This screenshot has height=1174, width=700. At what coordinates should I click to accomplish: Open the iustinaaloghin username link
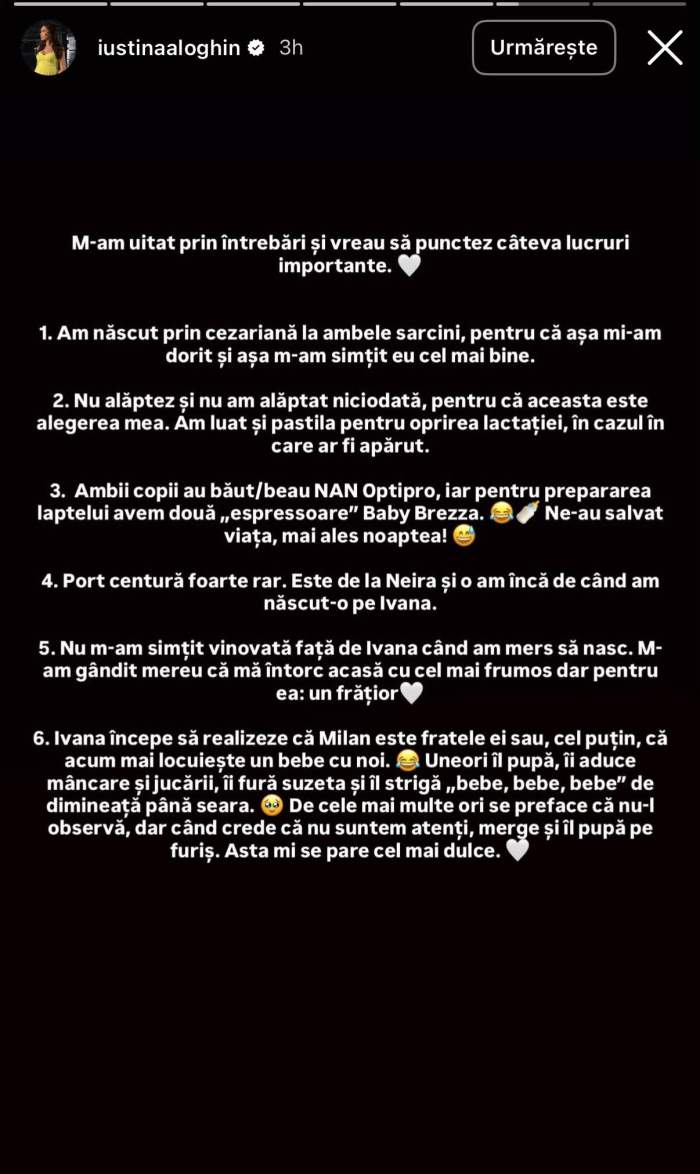pos(169,48)
